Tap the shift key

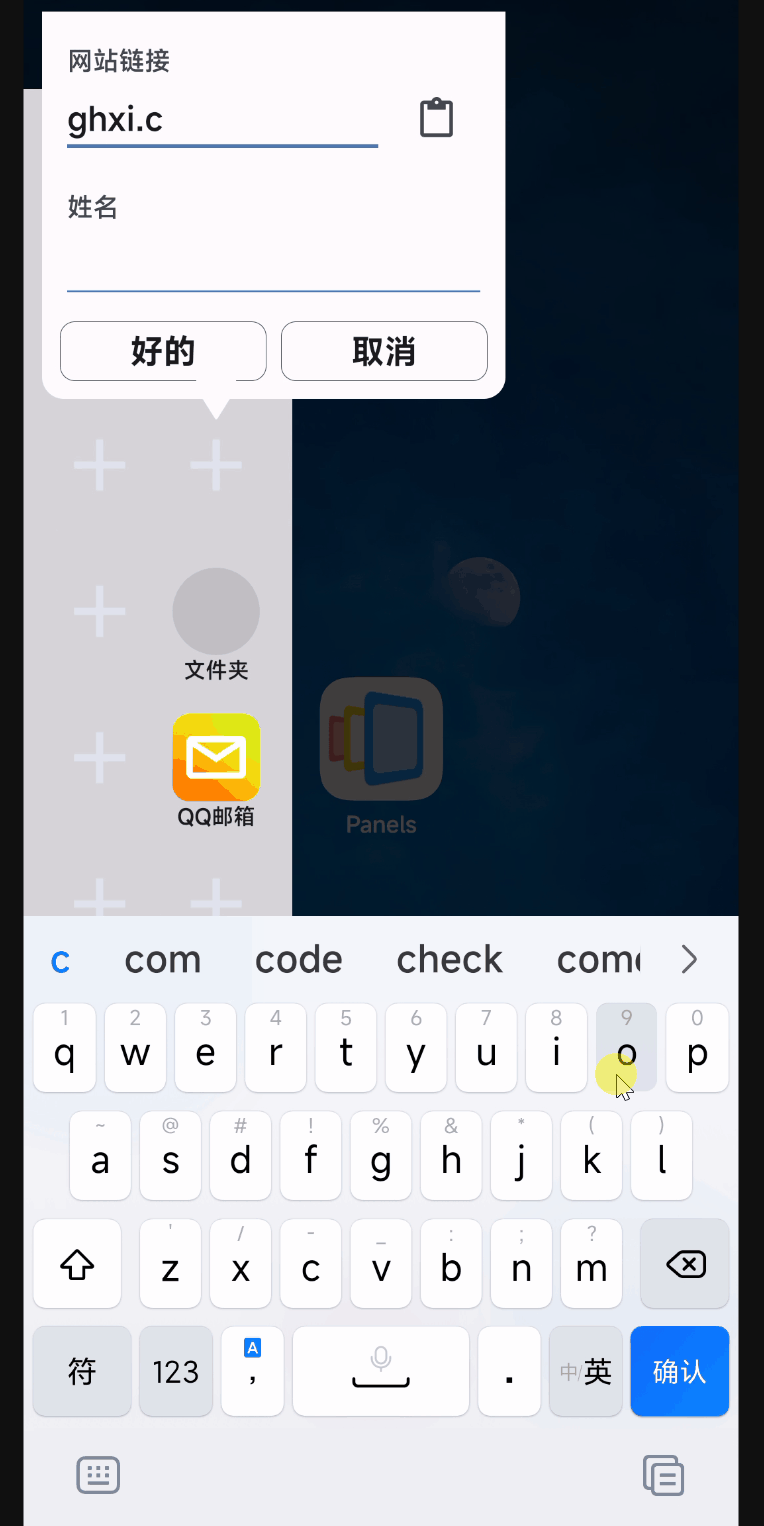click(x=77, y=1264)
